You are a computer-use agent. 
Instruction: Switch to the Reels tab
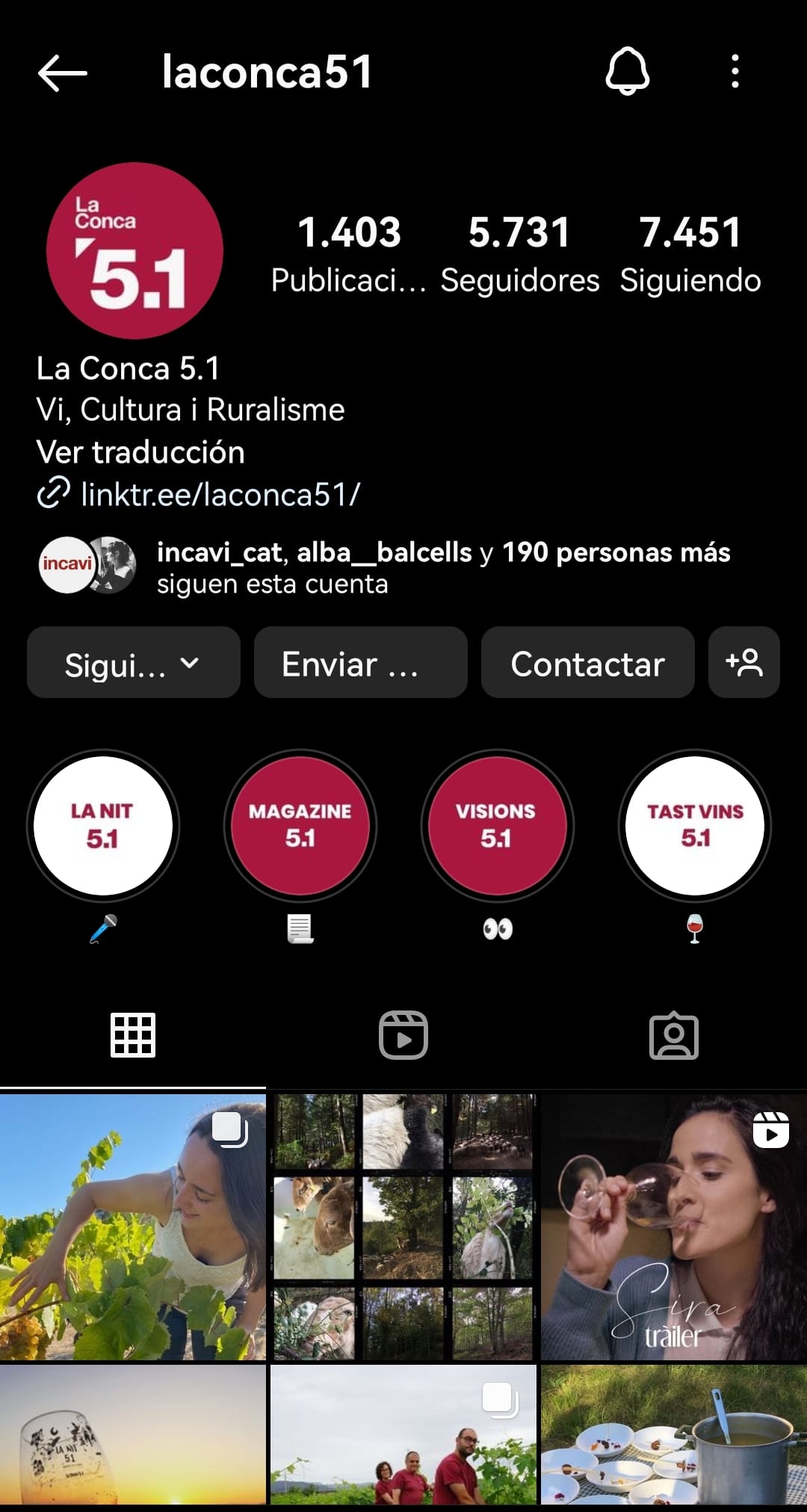pos(403,1036)
